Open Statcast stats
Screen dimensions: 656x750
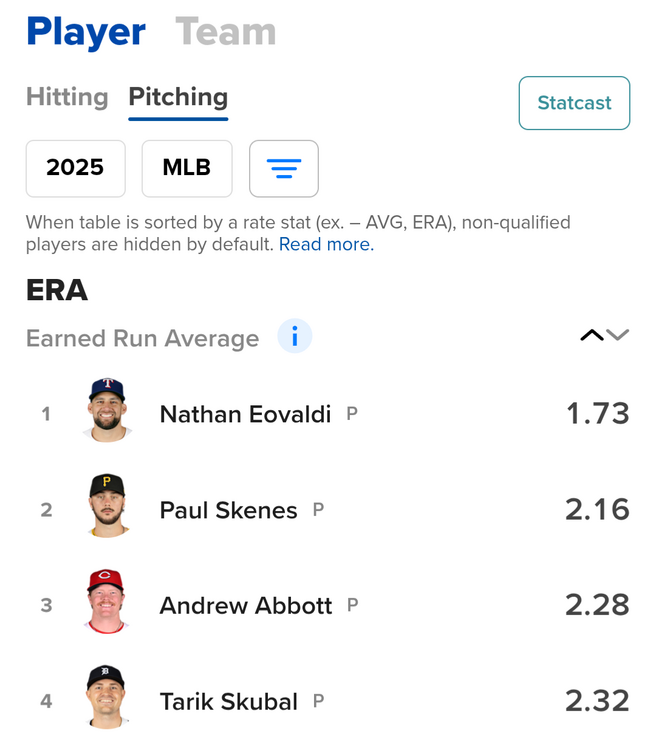coord(574,103)
